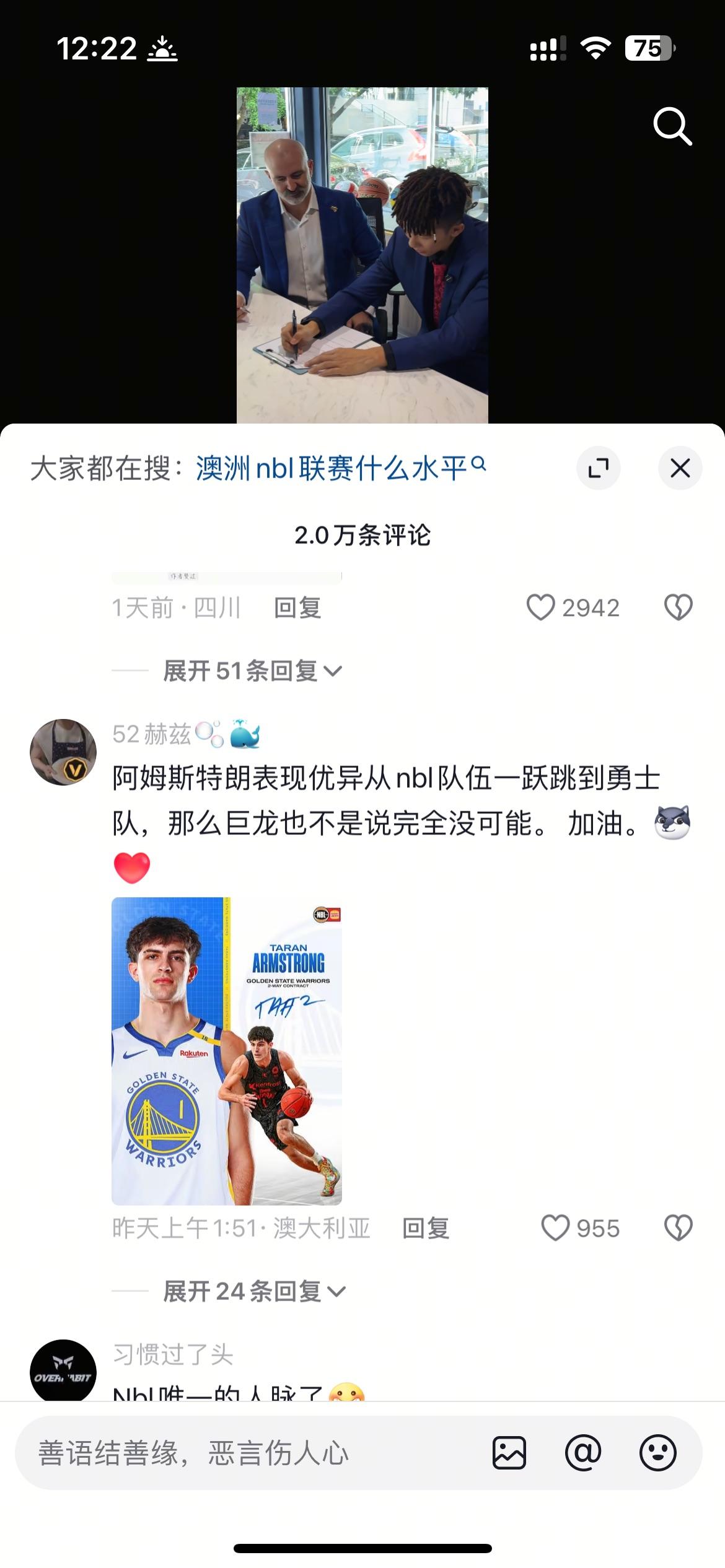Viewport: 725px width, 1568px height.
Task: Focus the comment input field
Action: (x=248, y=1453)
